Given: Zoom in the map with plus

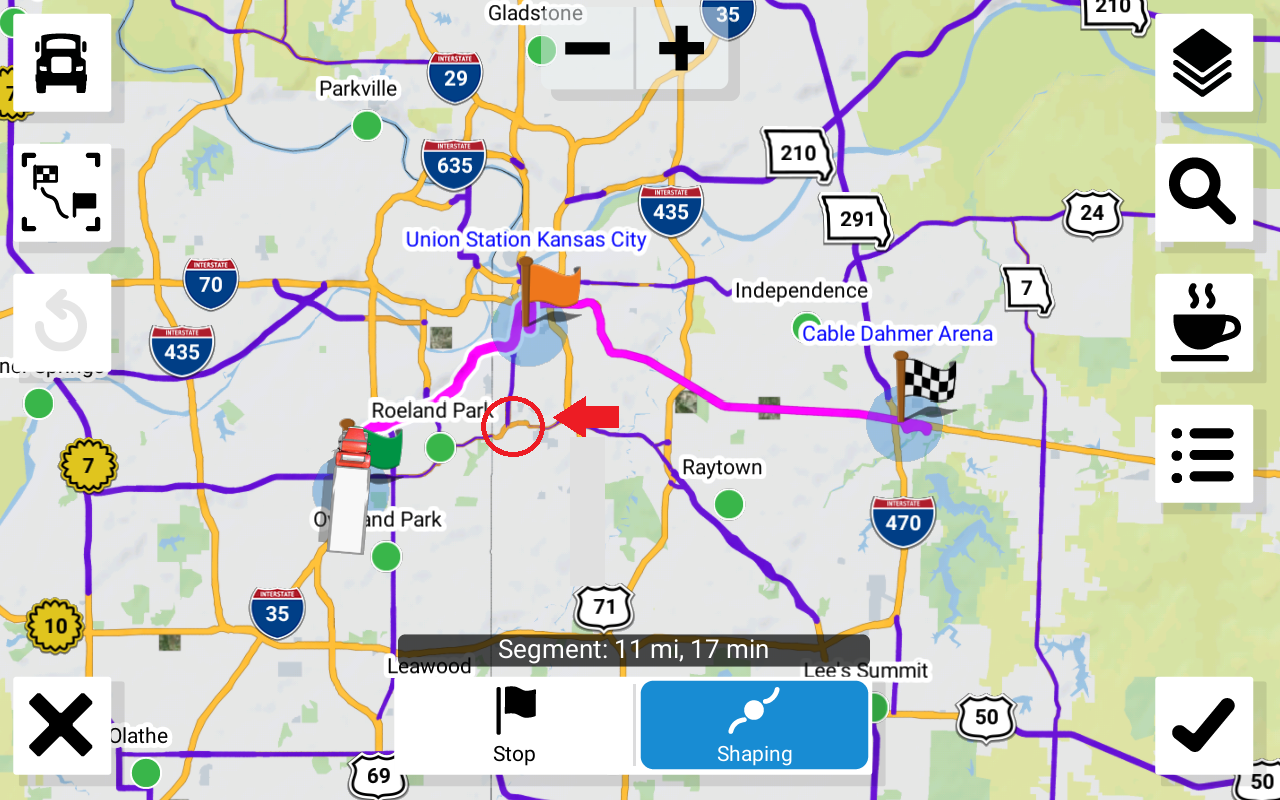Looking at the screenshot, I should (x=681, y=49).
